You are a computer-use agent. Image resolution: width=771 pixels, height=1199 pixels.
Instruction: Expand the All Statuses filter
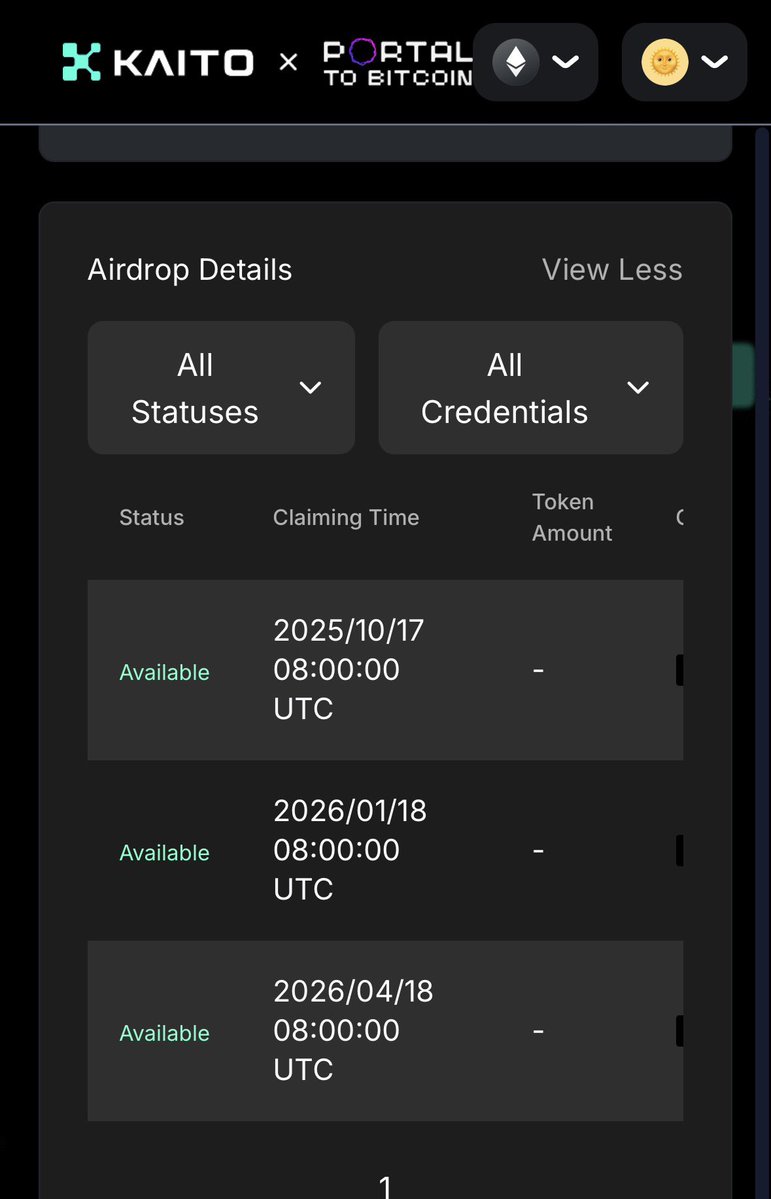pos(221,388)
